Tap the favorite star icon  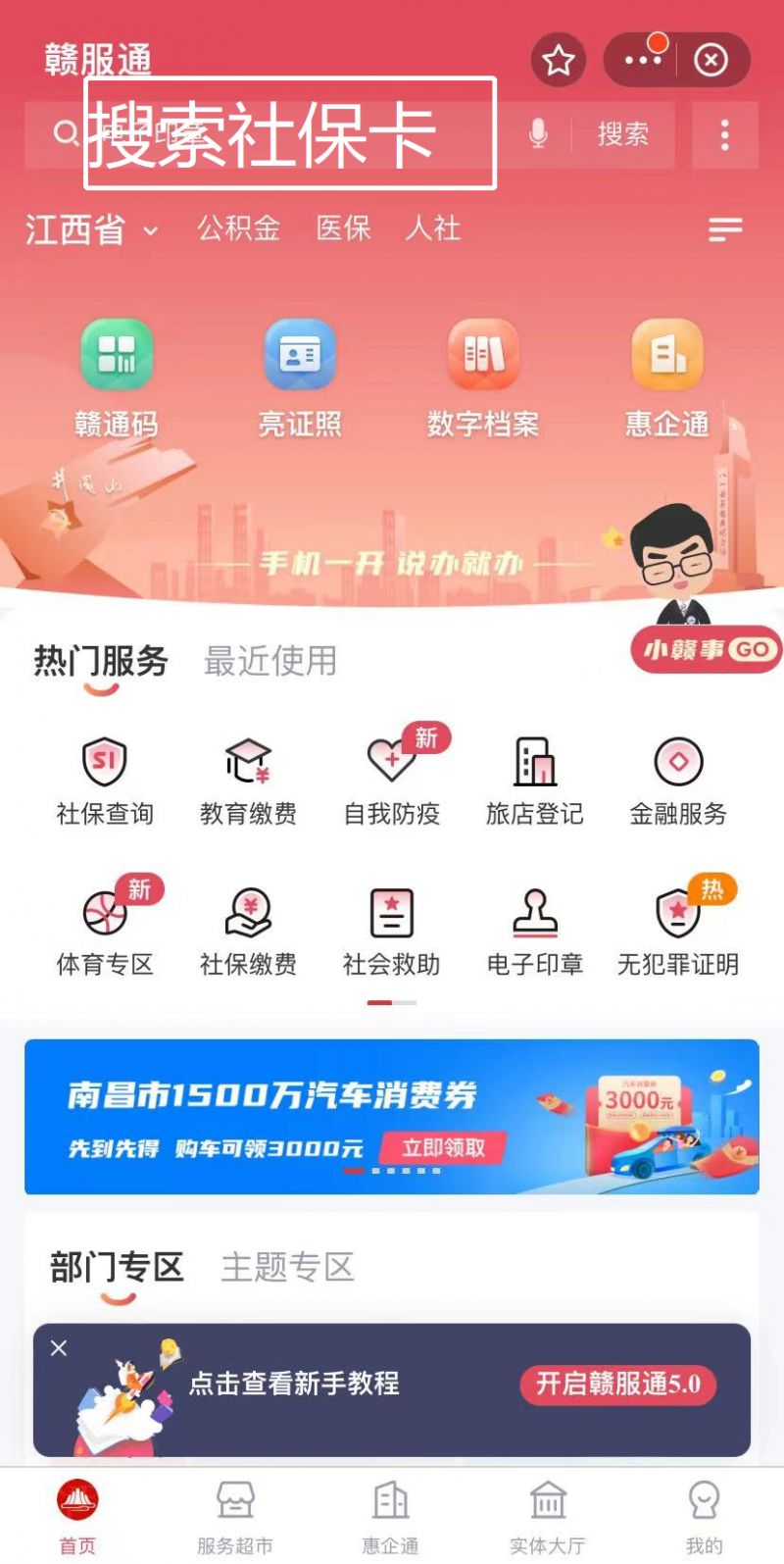[559, 61]
